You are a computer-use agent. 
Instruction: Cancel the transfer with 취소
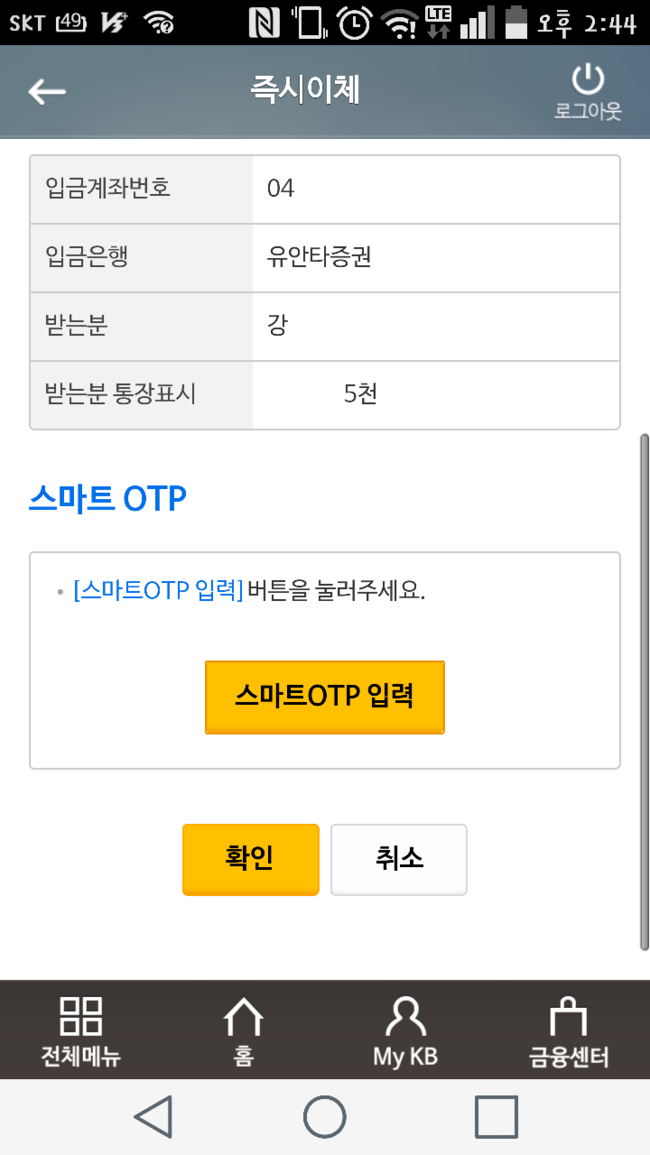point(399,860)
